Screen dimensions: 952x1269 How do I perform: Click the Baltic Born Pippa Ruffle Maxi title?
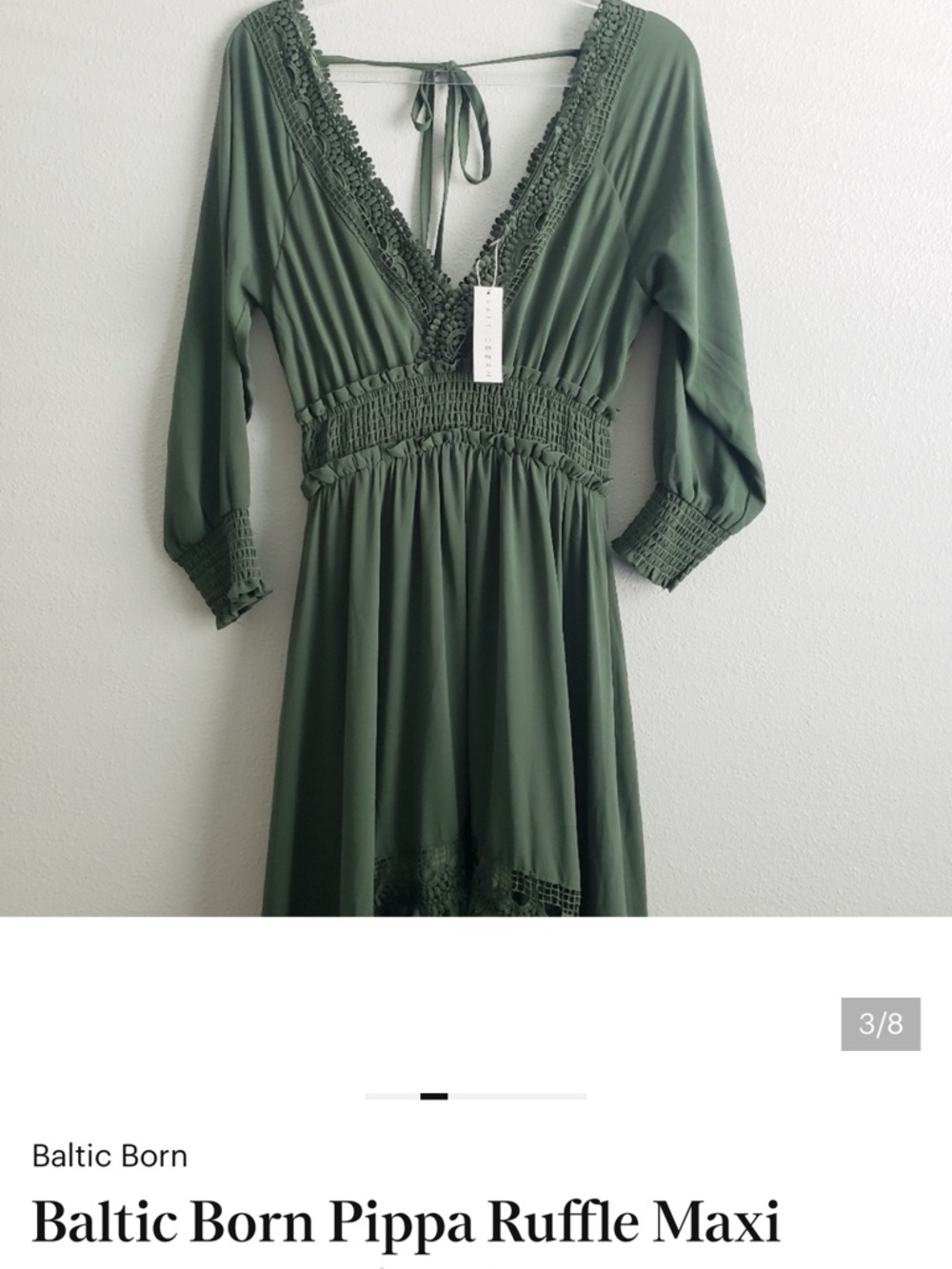tap(409, 1228)
